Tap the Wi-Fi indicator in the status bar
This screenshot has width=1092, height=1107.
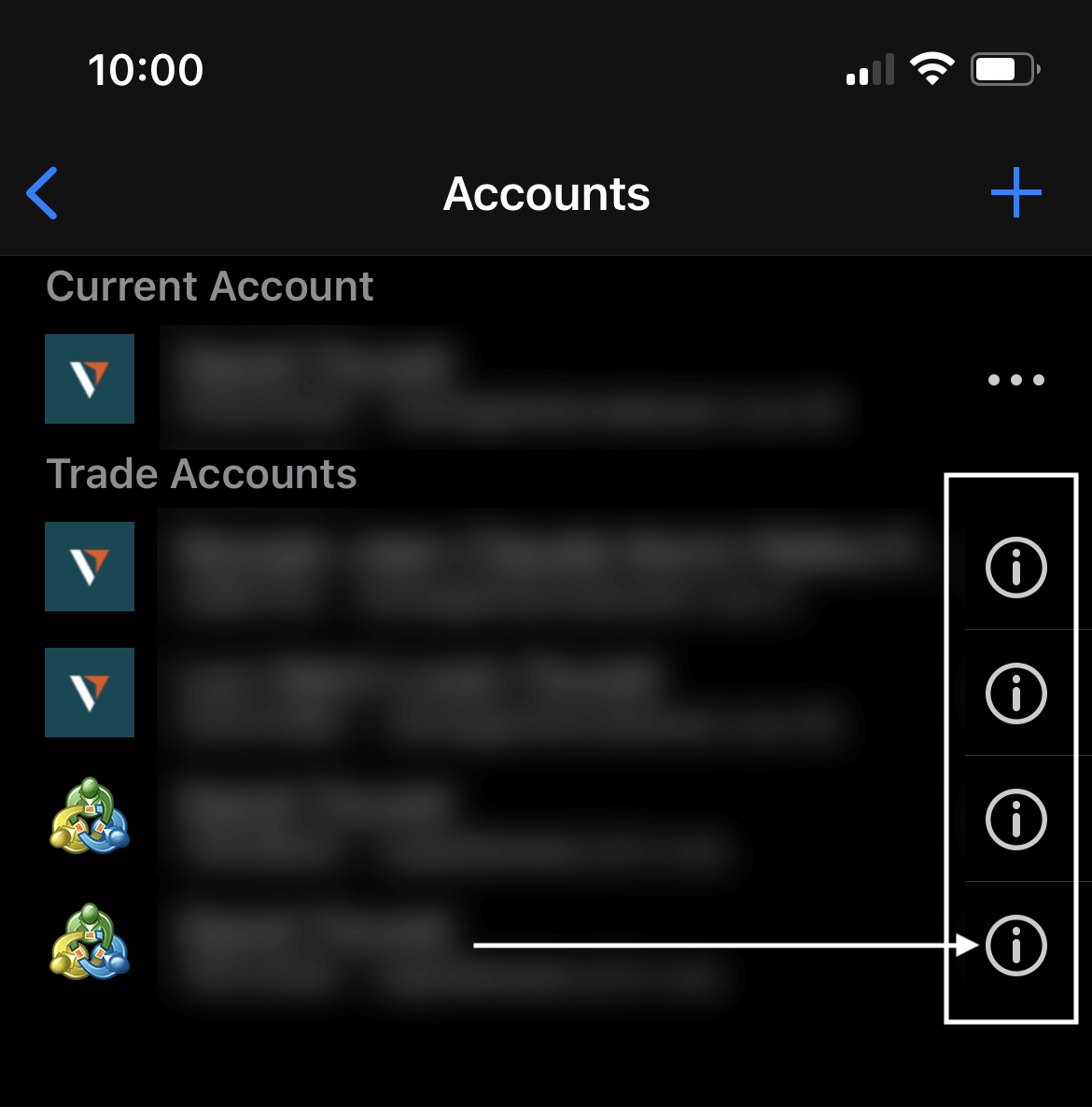tap(931, 67)
